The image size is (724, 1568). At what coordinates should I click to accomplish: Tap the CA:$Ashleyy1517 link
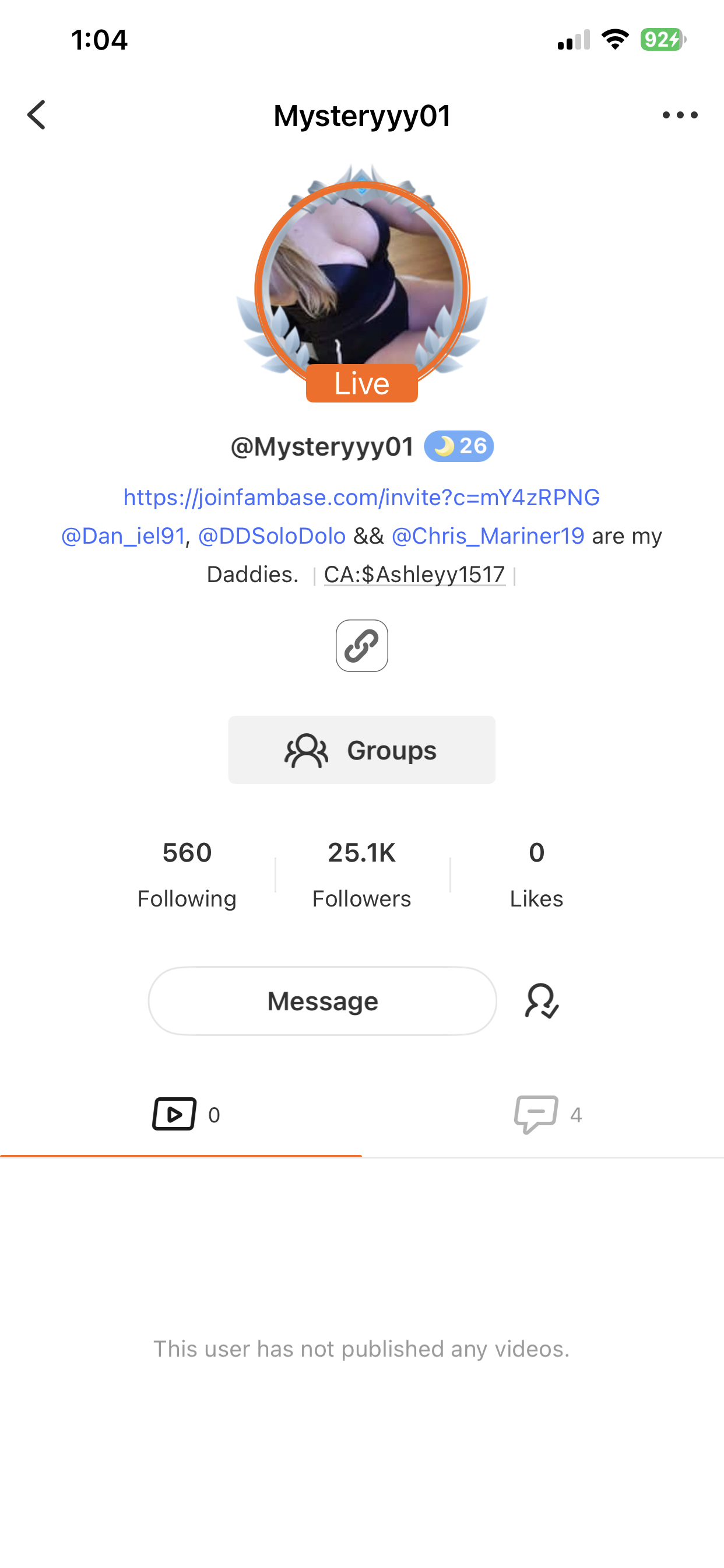(414, 574)
